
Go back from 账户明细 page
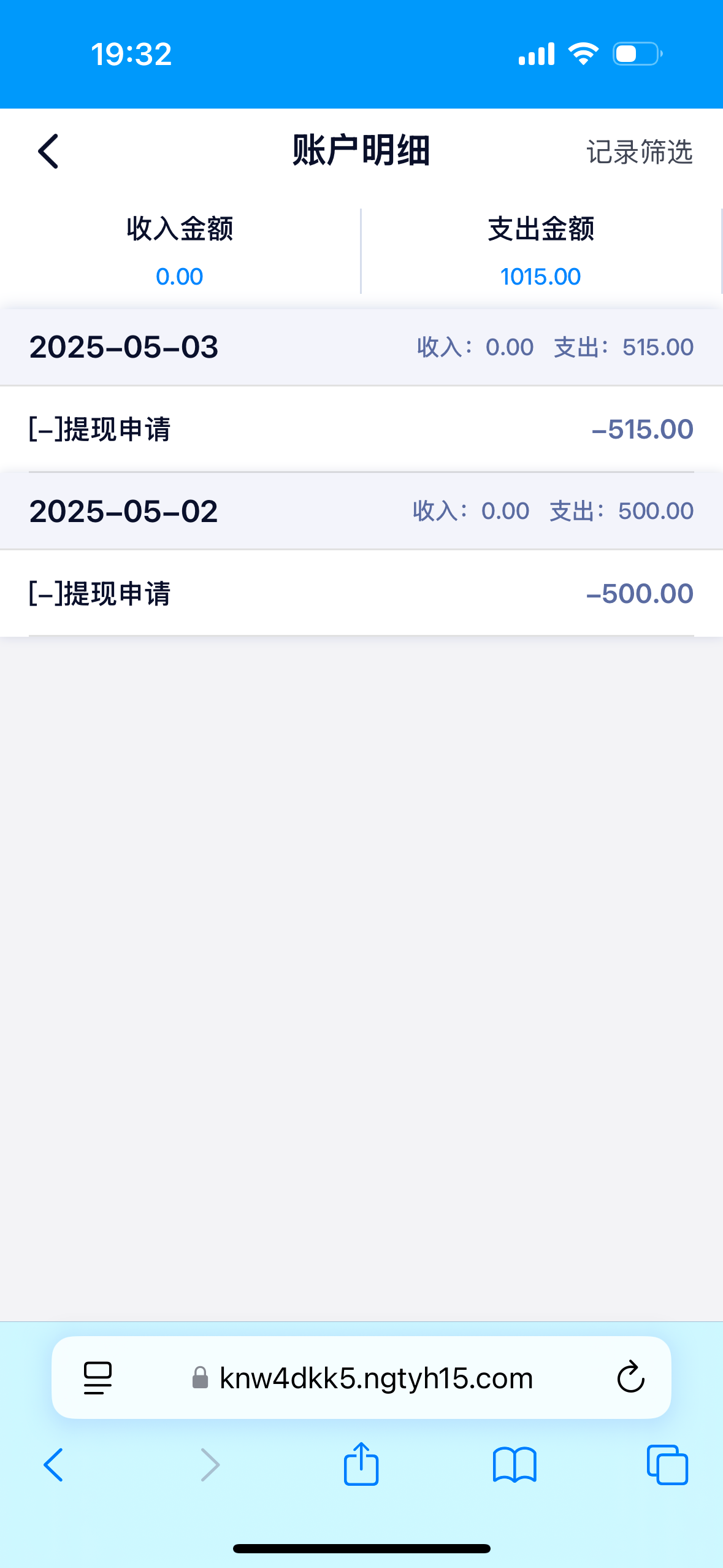tap(48, 151)
